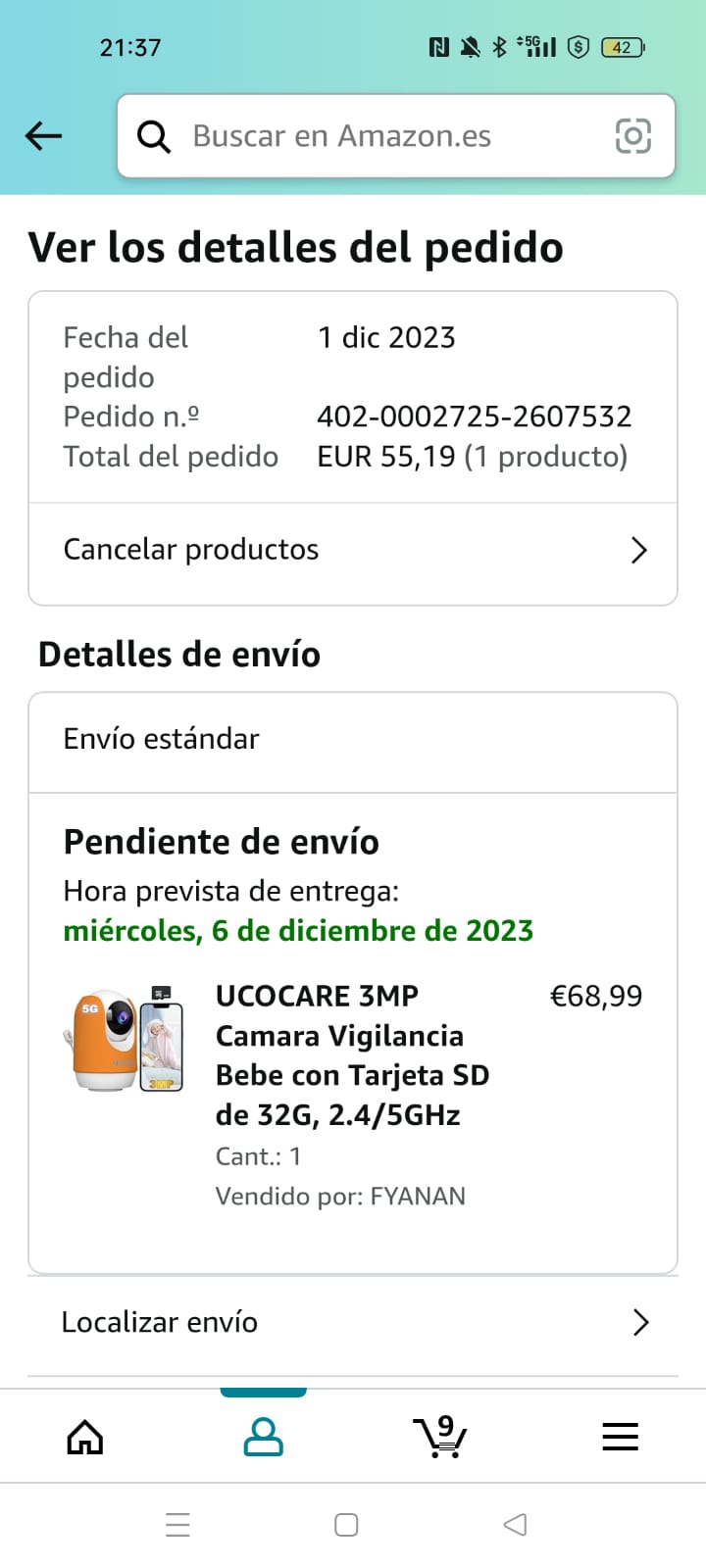The height and width of the screenshot is (1568, 706).
Task: Open UCOCARE 3MP Camara Vigilancia product title
Action: [x=353, y=1054]
